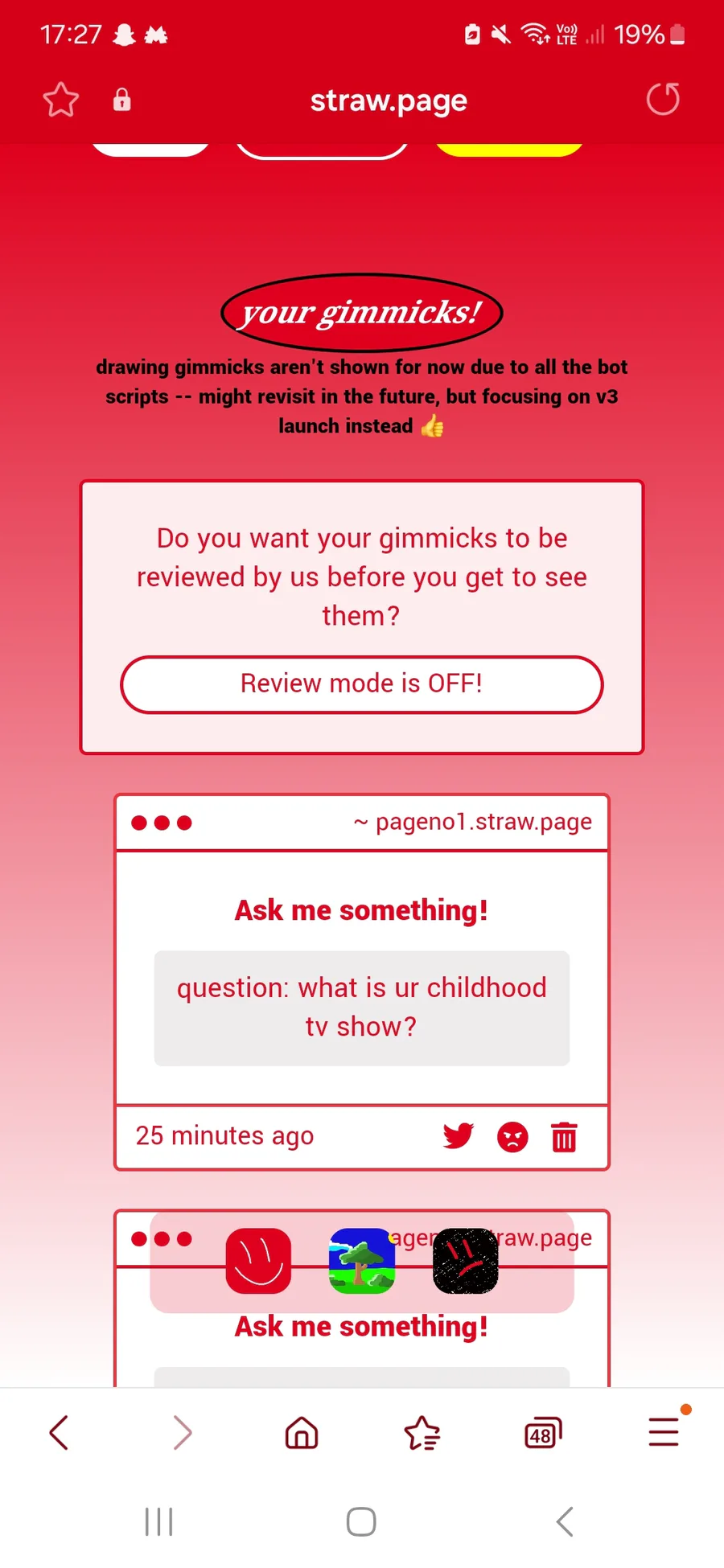Choose the black angry face sticker
This screenshot has height=1568, width=724.
(466, 1261)
